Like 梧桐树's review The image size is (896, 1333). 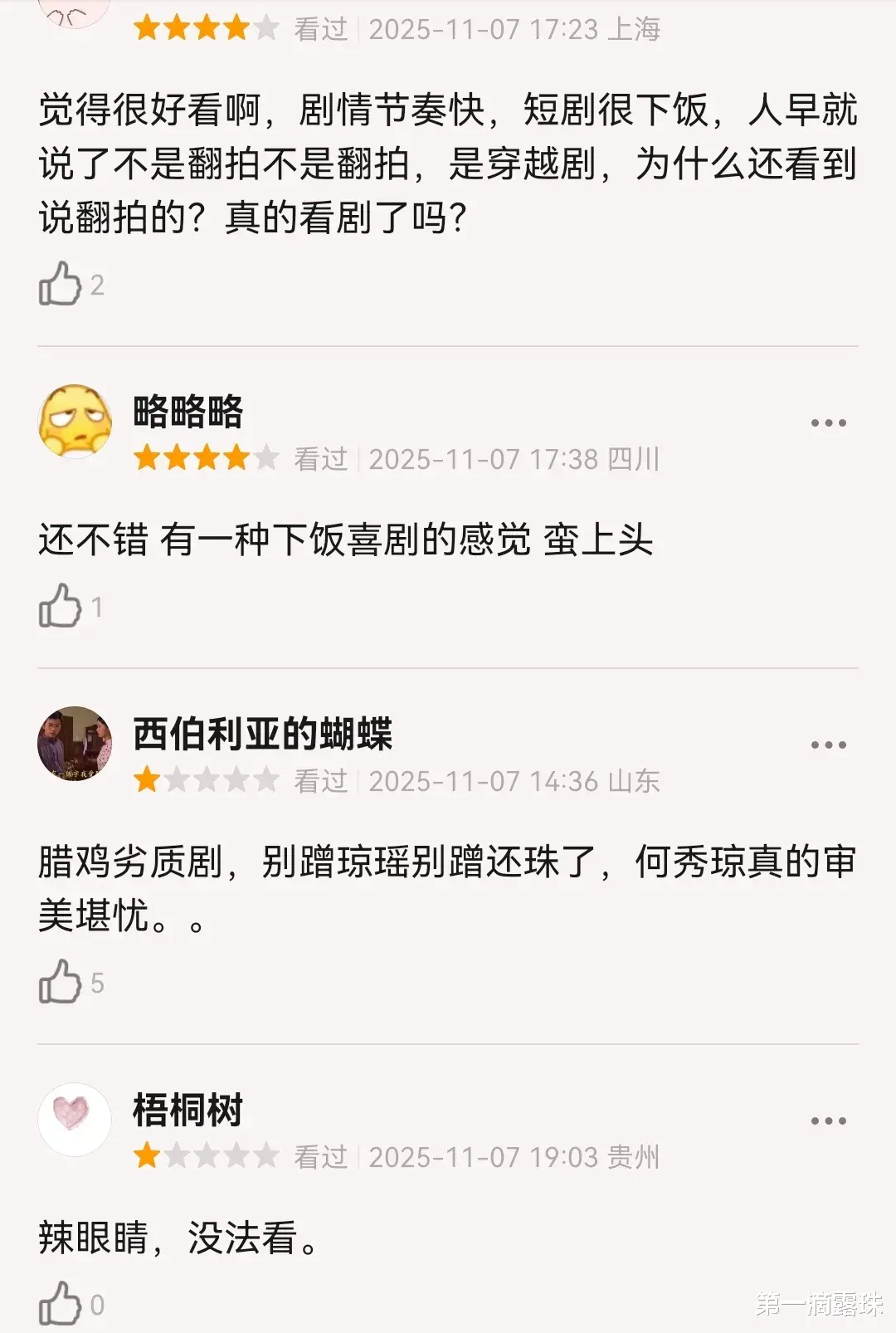click(60, 1304)
